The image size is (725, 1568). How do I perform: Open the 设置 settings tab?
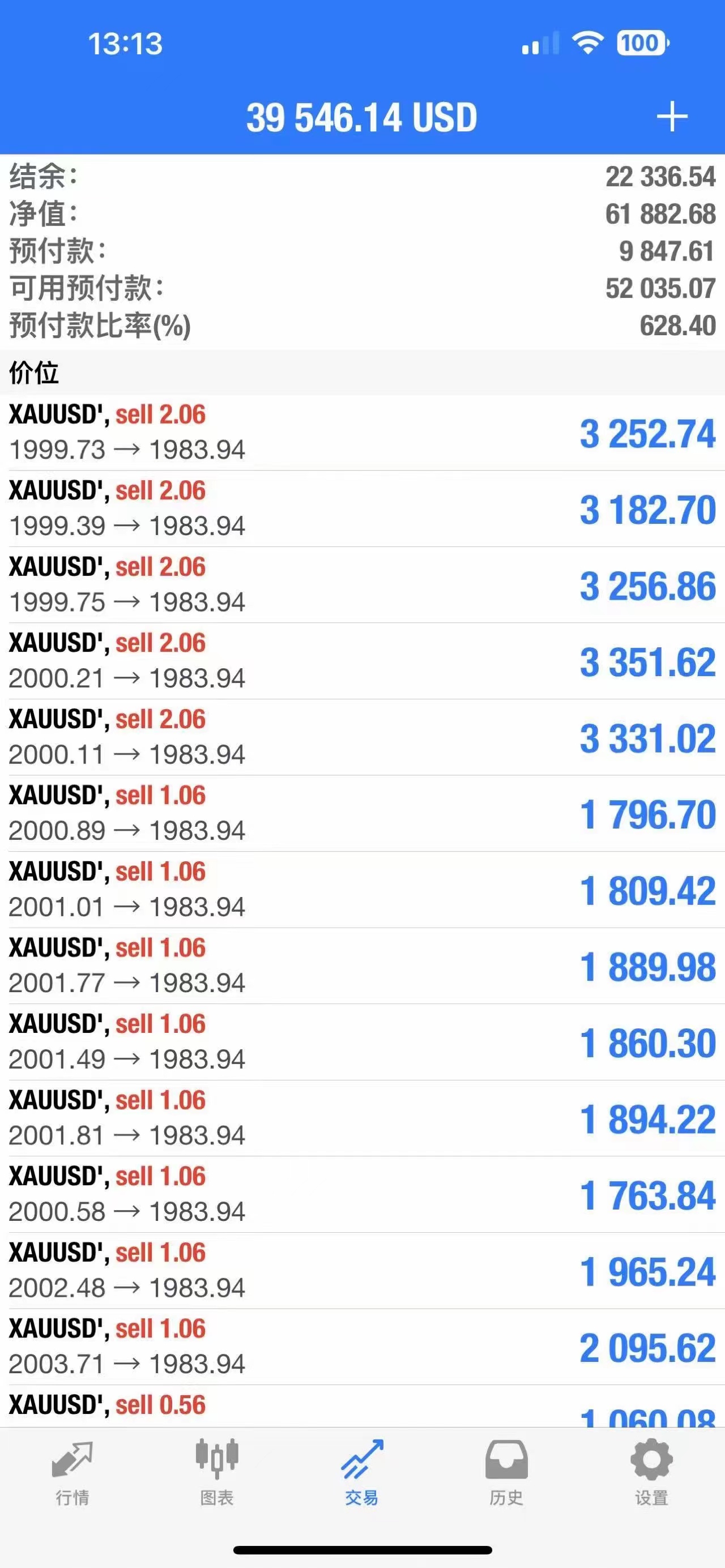click(651, 1473)
